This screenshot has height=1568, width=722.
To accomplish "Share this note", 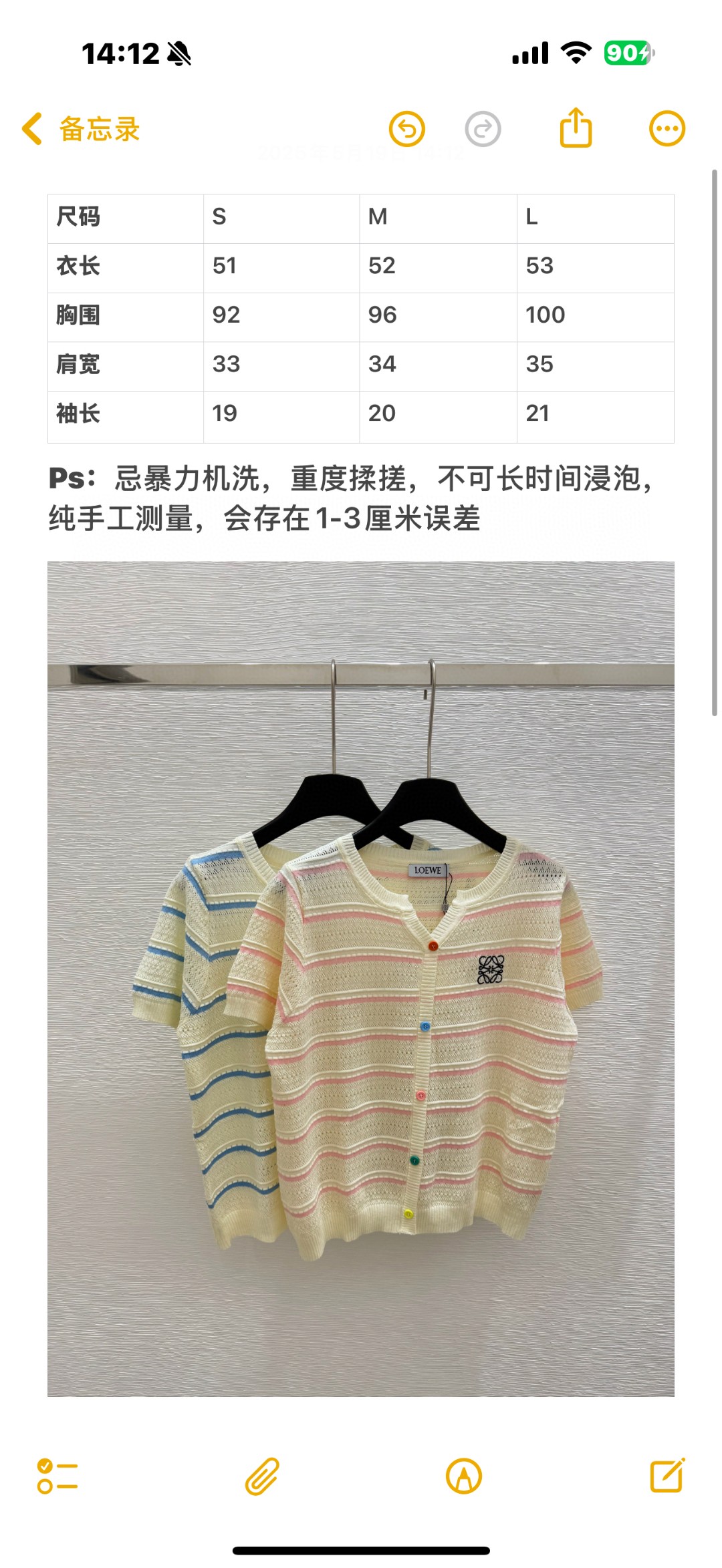I will [576, 128].
